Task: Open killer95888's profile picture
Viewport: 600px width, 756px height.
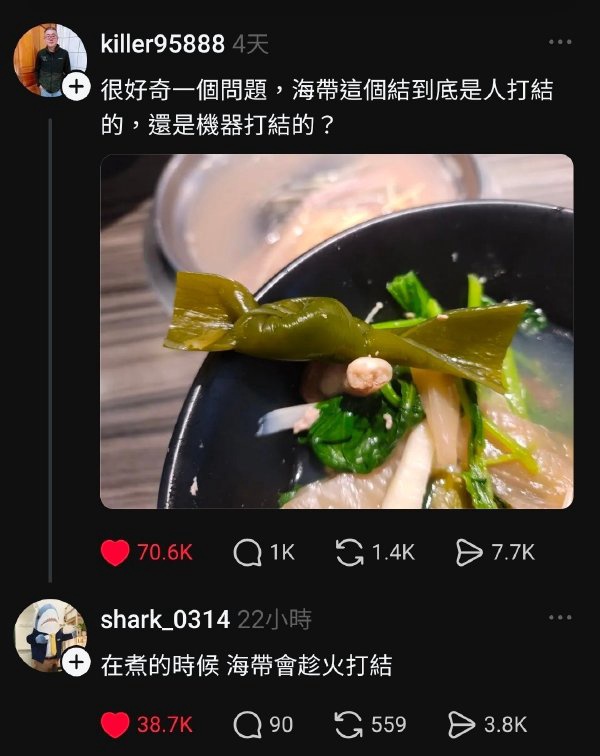Action: pyautogui.click(x=48, y=58)
